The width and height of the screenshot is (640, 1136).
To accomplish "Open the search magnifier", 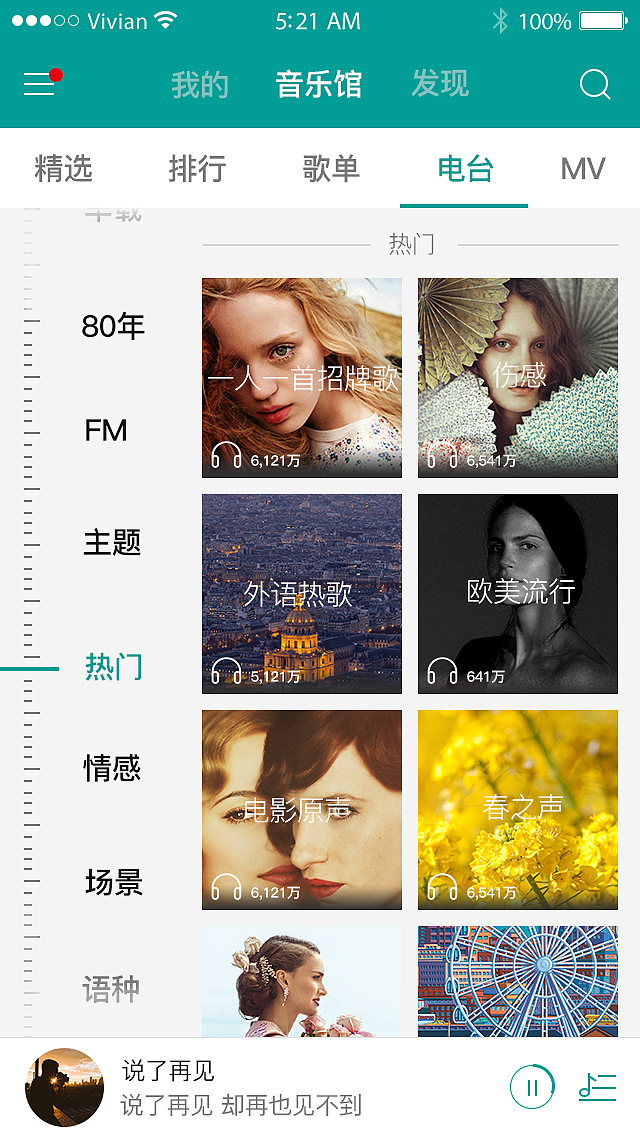I will 595,85.
